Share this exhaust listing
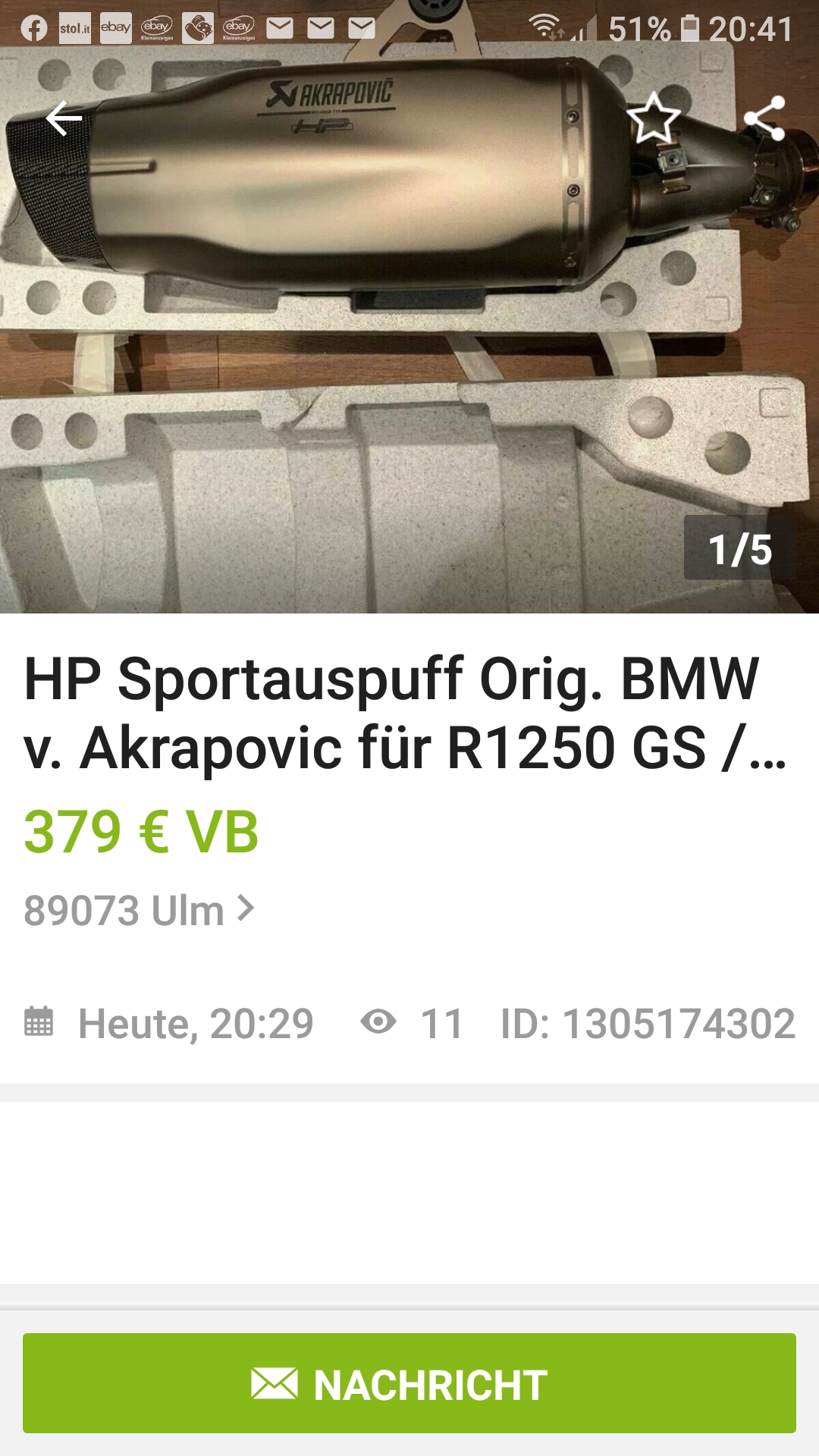The height and width of the screenshot is (1456, 819). [x=764, y=119]
